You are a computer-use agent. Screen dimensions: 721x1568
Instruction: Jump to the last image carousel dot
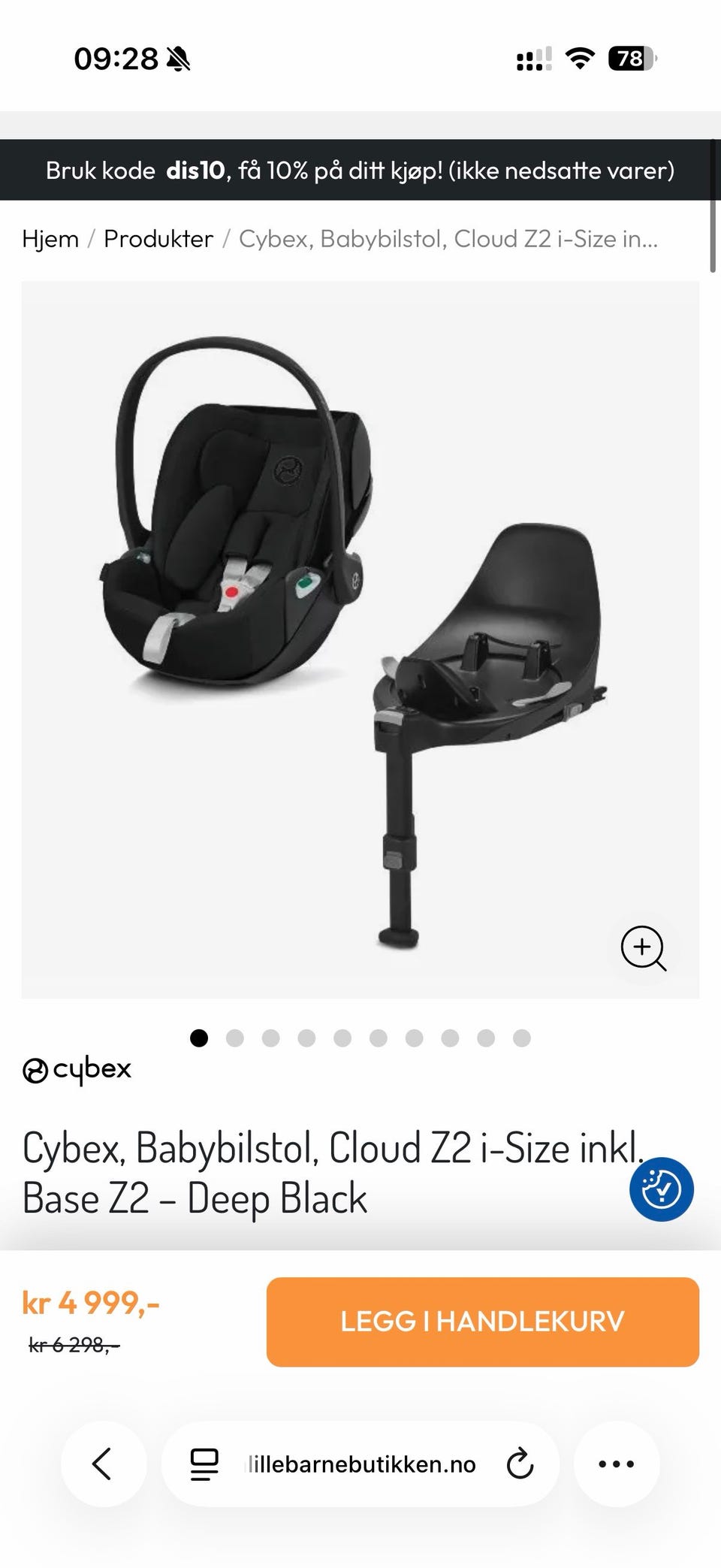tap(522, 1038)
